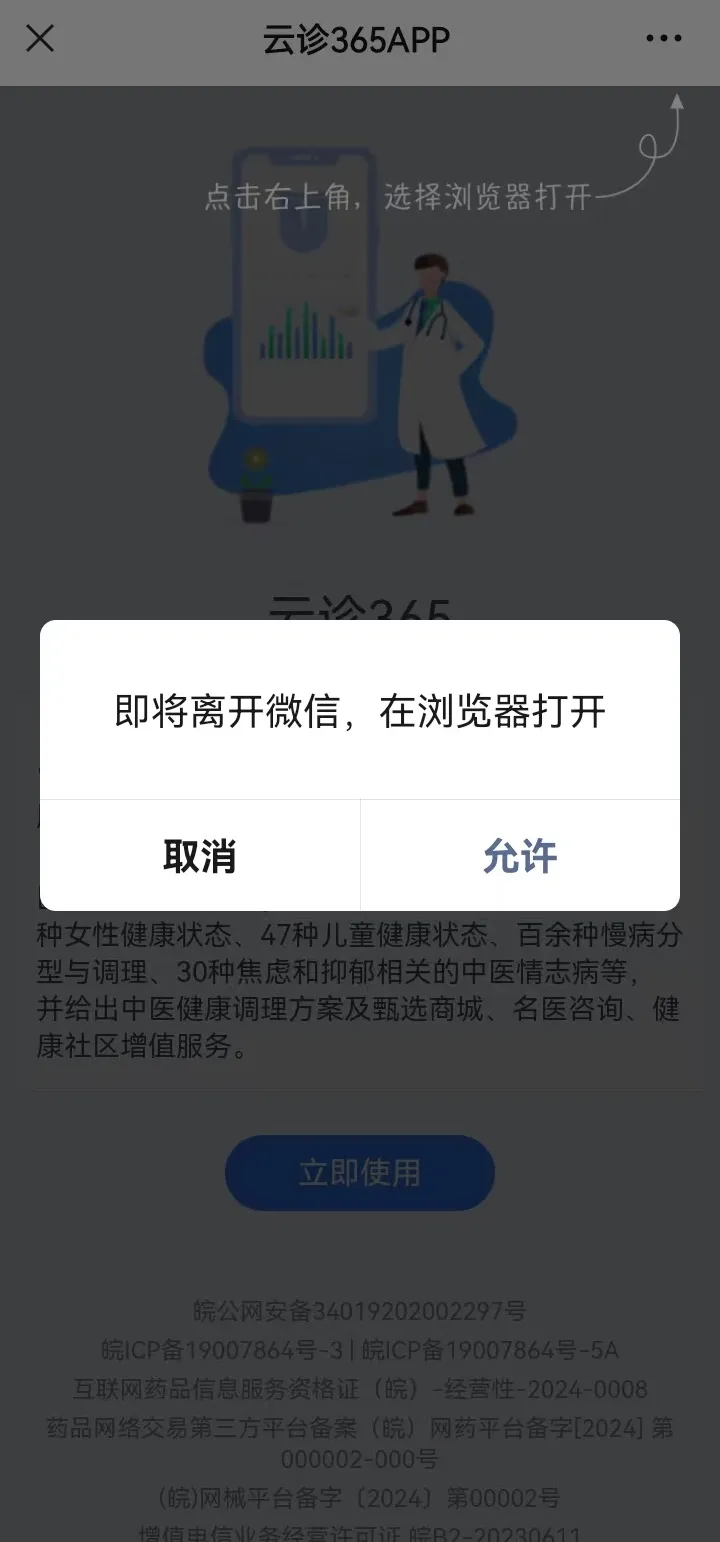Open the three-dot more menu
Screen dimensions: 720x1542
coord(663,39)
